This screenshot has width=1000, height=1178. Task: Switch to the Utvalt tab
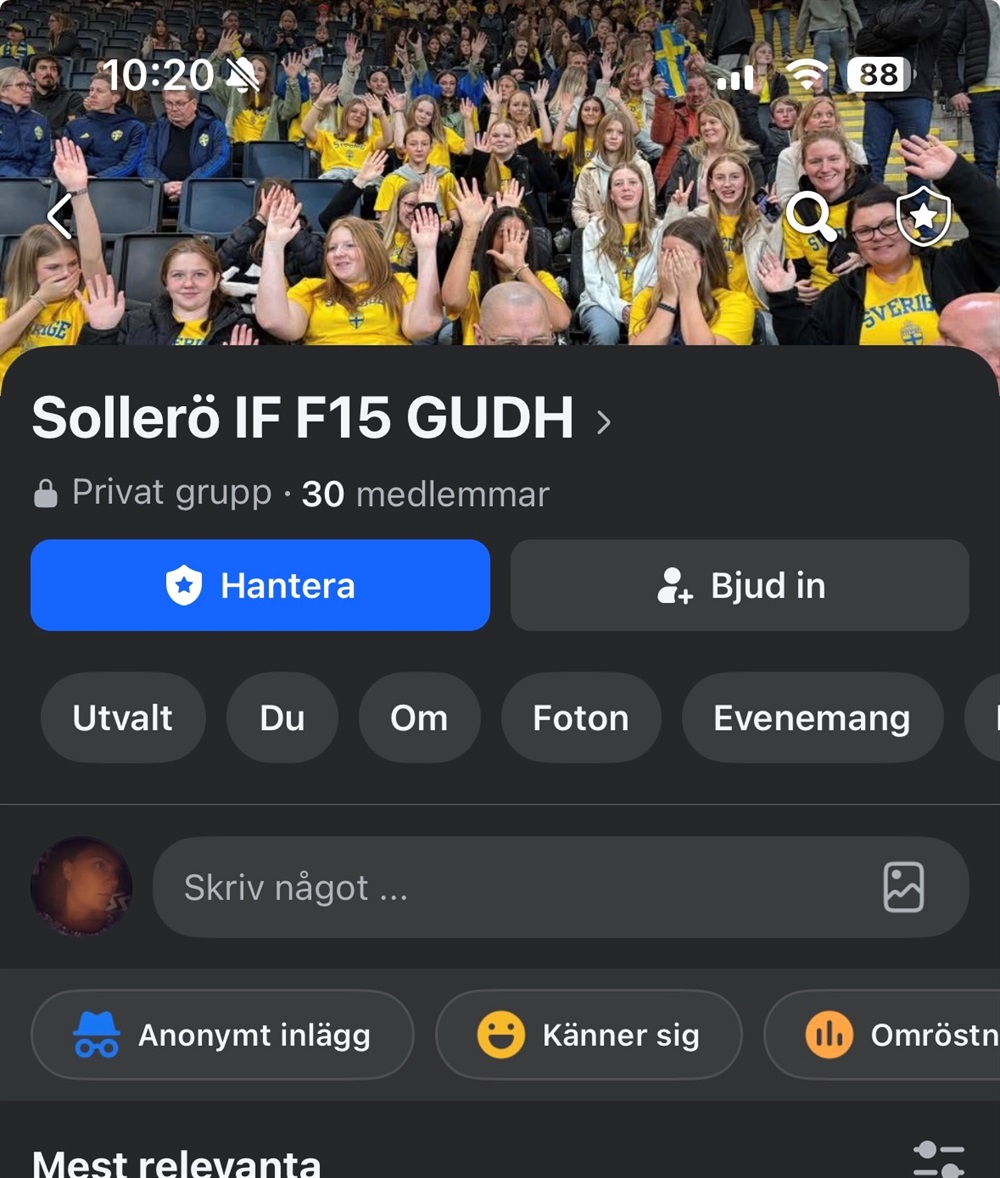pyautogui.click(x=122, y=718)
